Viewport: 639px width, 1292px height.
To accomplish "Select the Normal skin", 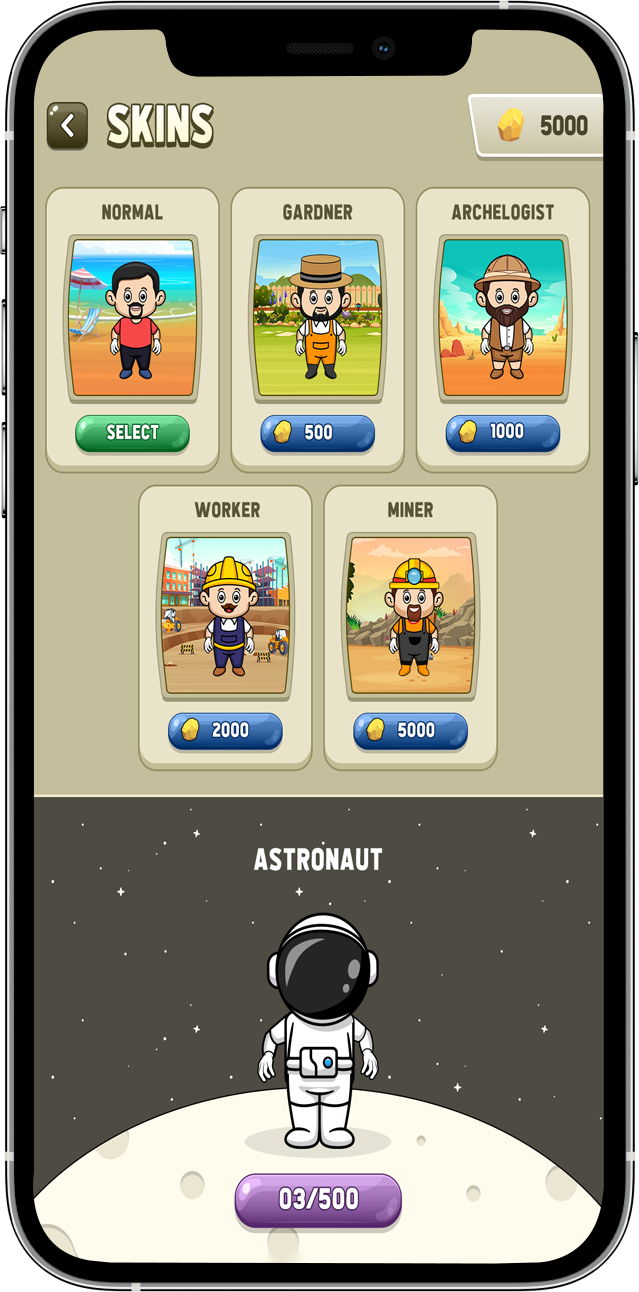I will click(132, 433).
